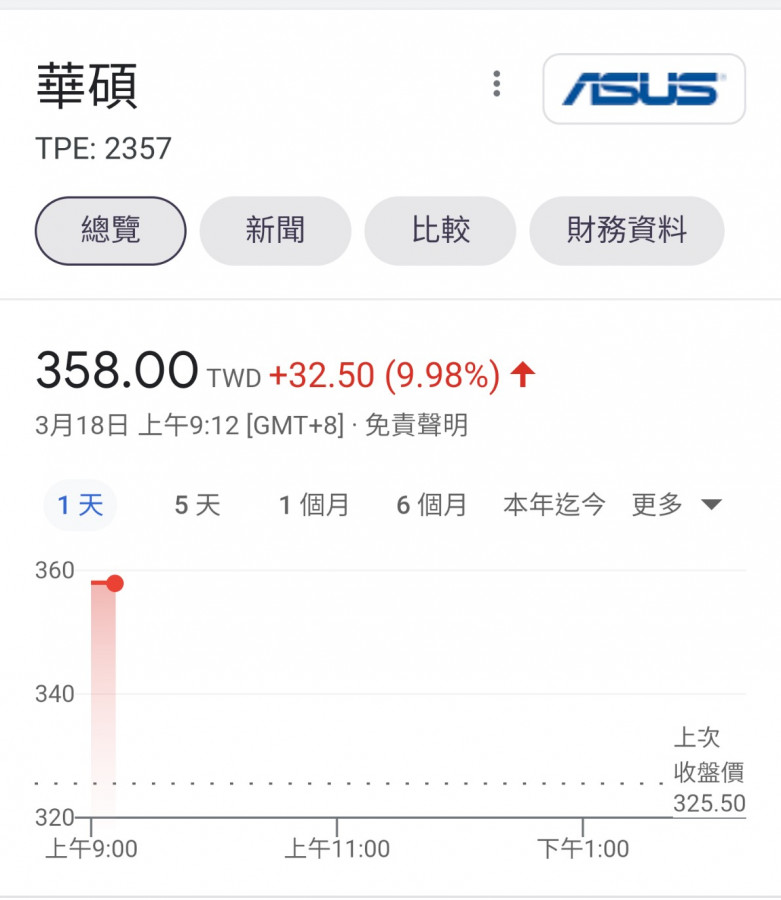This screenshot has height=900, width=781.
Task: Select the 總覽 overview chip
Action: coord(111,231)
